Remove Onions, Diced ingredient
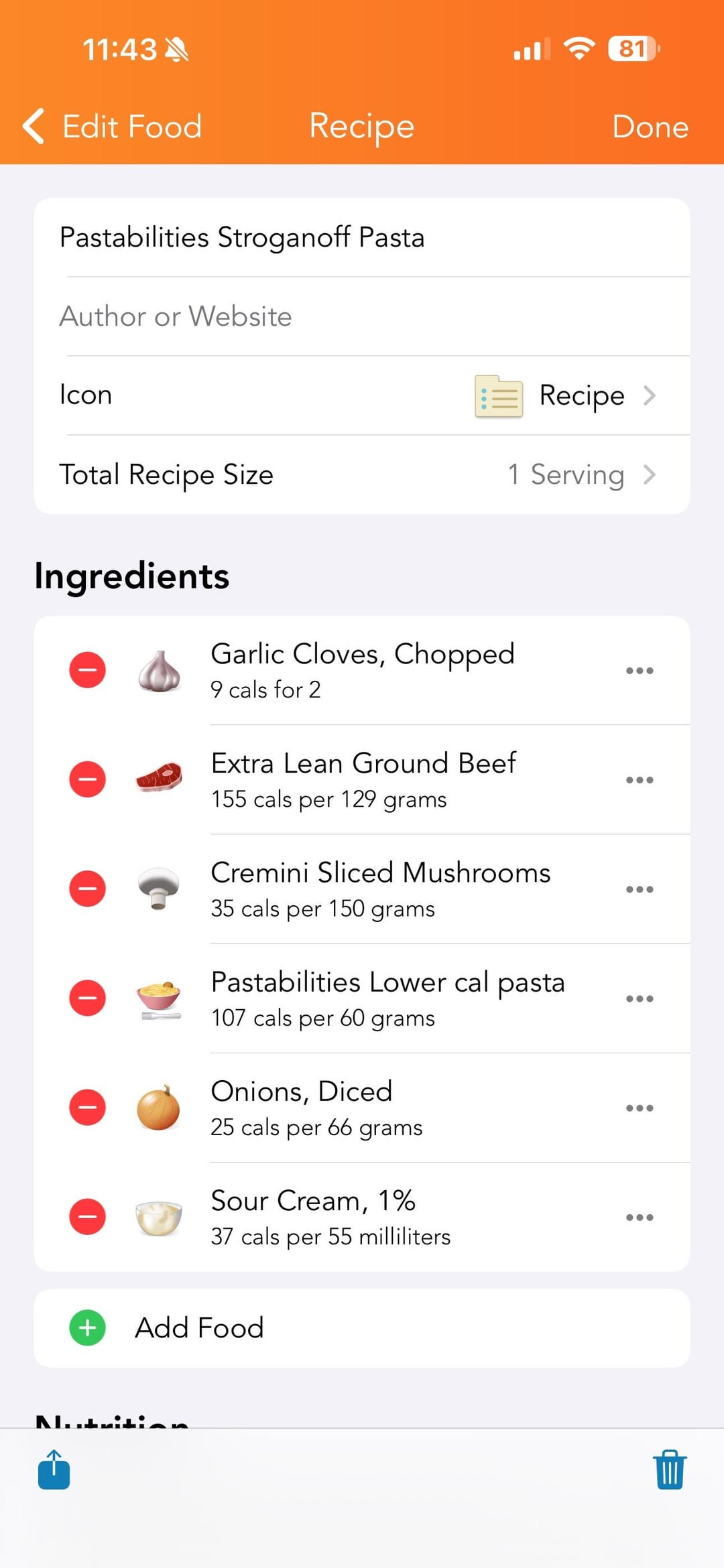 [x=87, y=1107]
